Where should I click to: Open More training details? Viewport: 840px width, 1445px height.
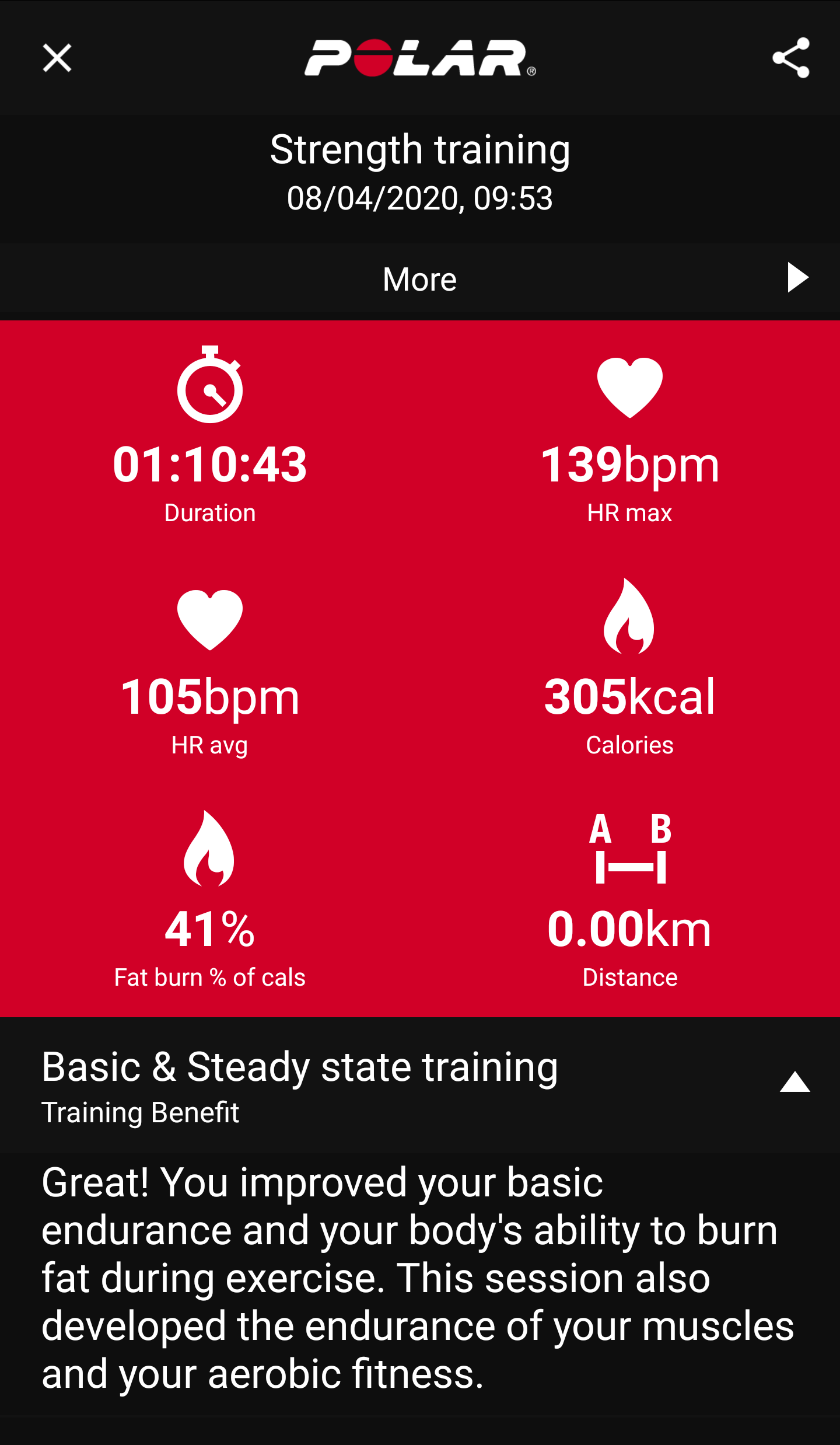420,279
